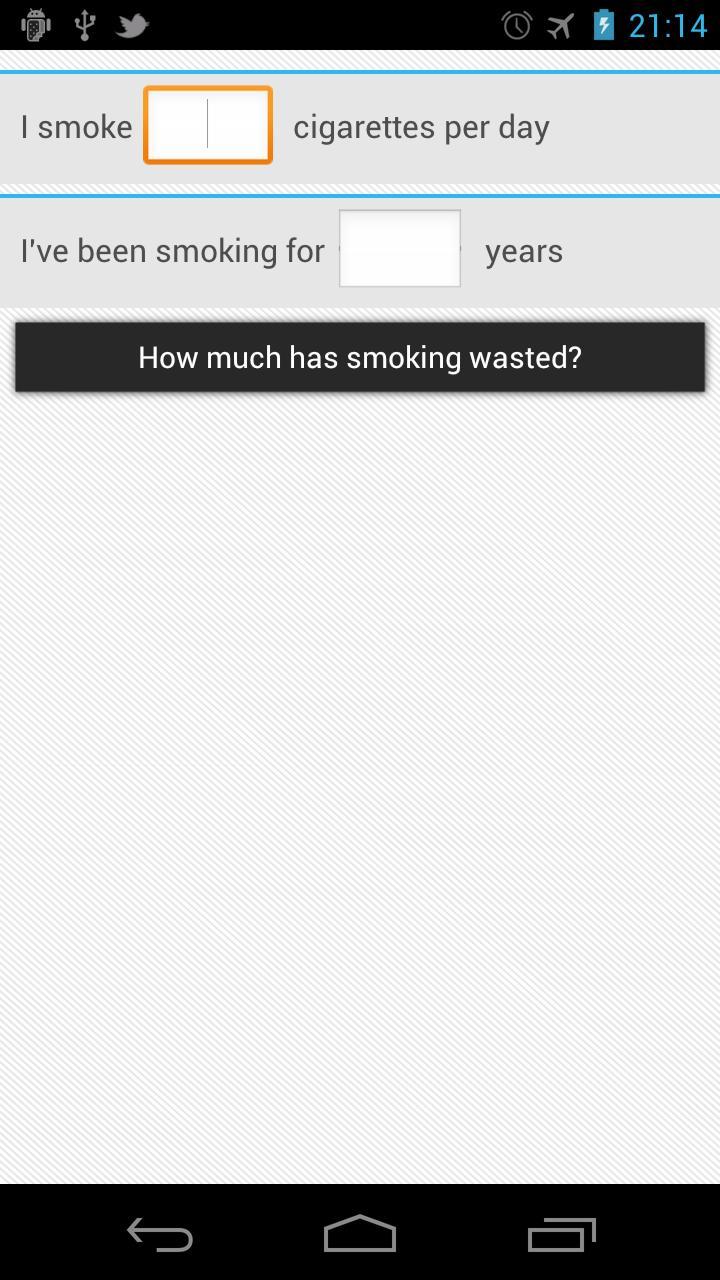The height and width of the screenshot is (1280, 720).
Task: Tap the USB connection status icon
Action: [85, 25]
